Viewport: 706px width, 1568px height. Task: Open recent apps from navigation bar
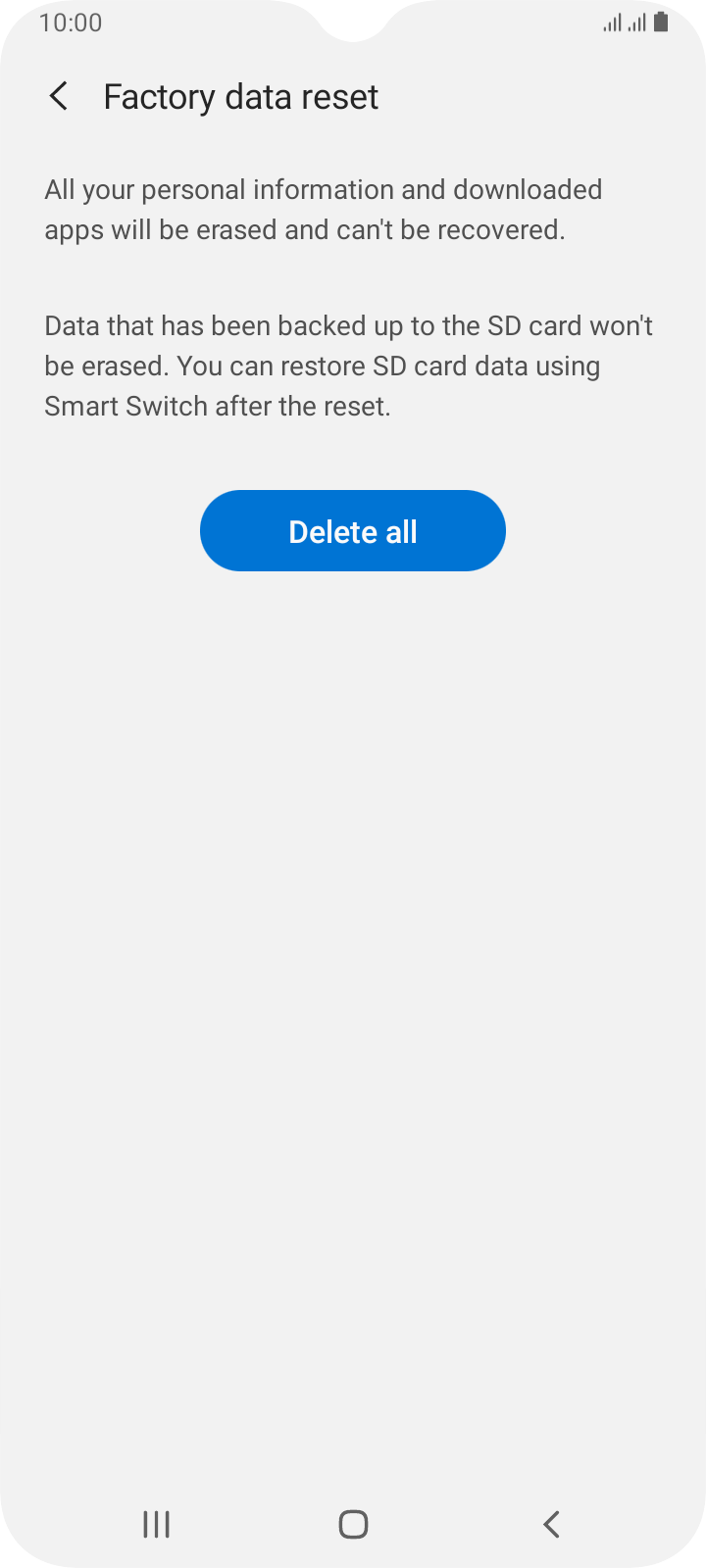point(156,1524)
